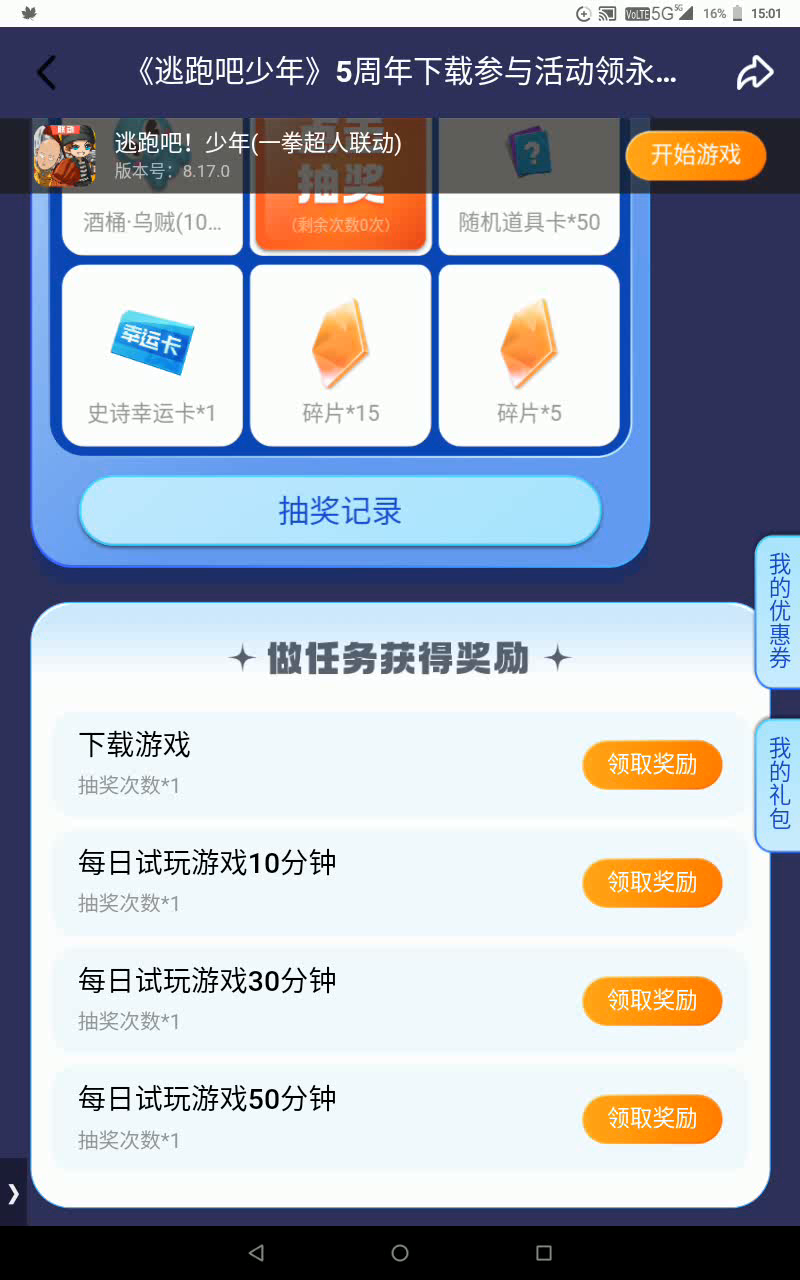This screenshot has height=1280, width=800.
Task: Open 我的优惠券 side tab
Action: (x=779, y=611)
